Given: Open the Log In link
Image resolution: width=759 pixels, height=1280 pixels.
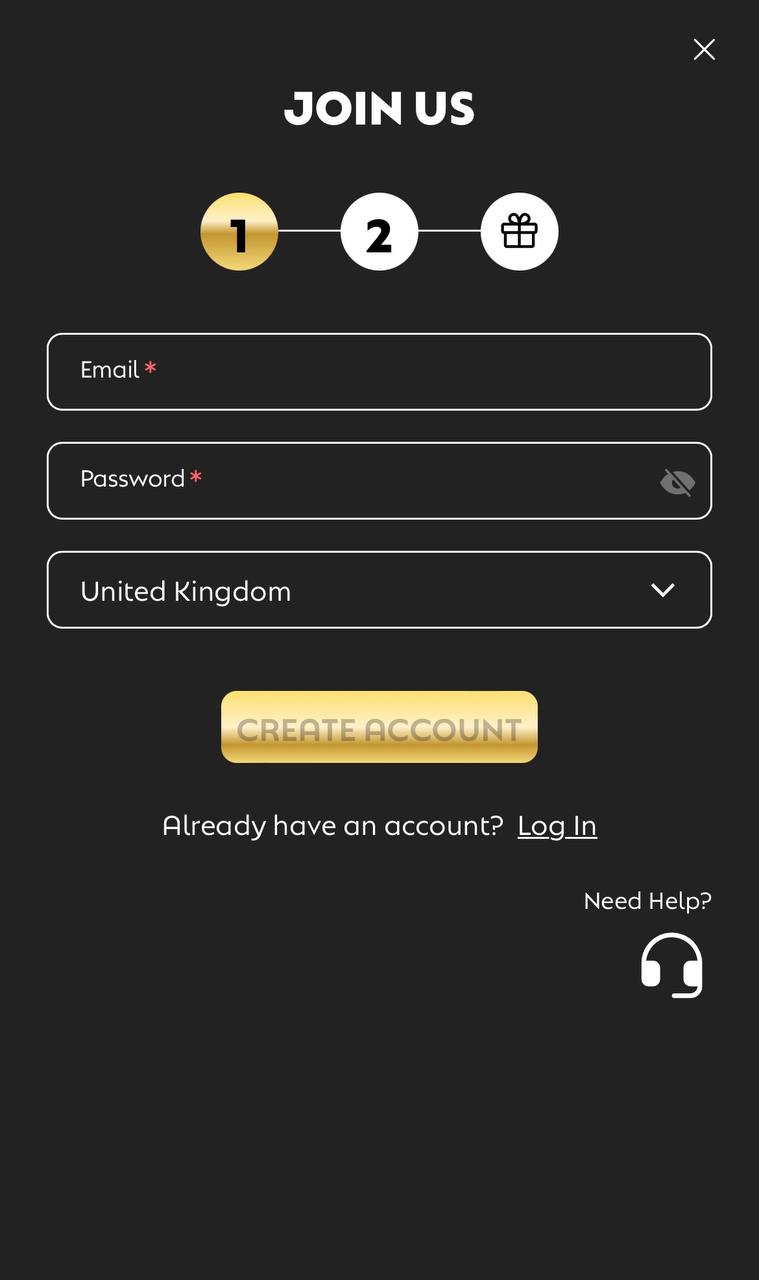Looking at the screenshot, I should tap(557, 826).
